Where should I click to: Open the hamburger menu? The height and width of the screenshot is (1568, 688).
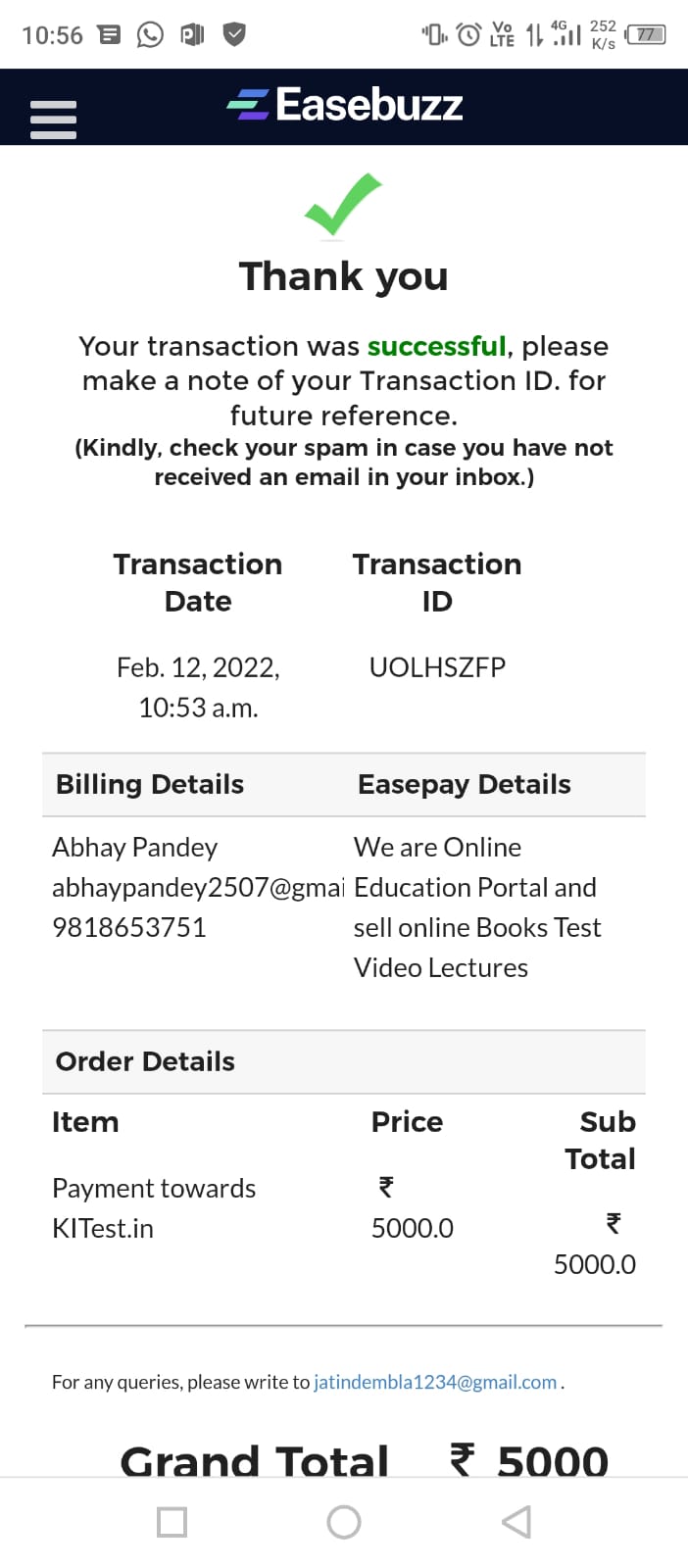coord(53,120)
